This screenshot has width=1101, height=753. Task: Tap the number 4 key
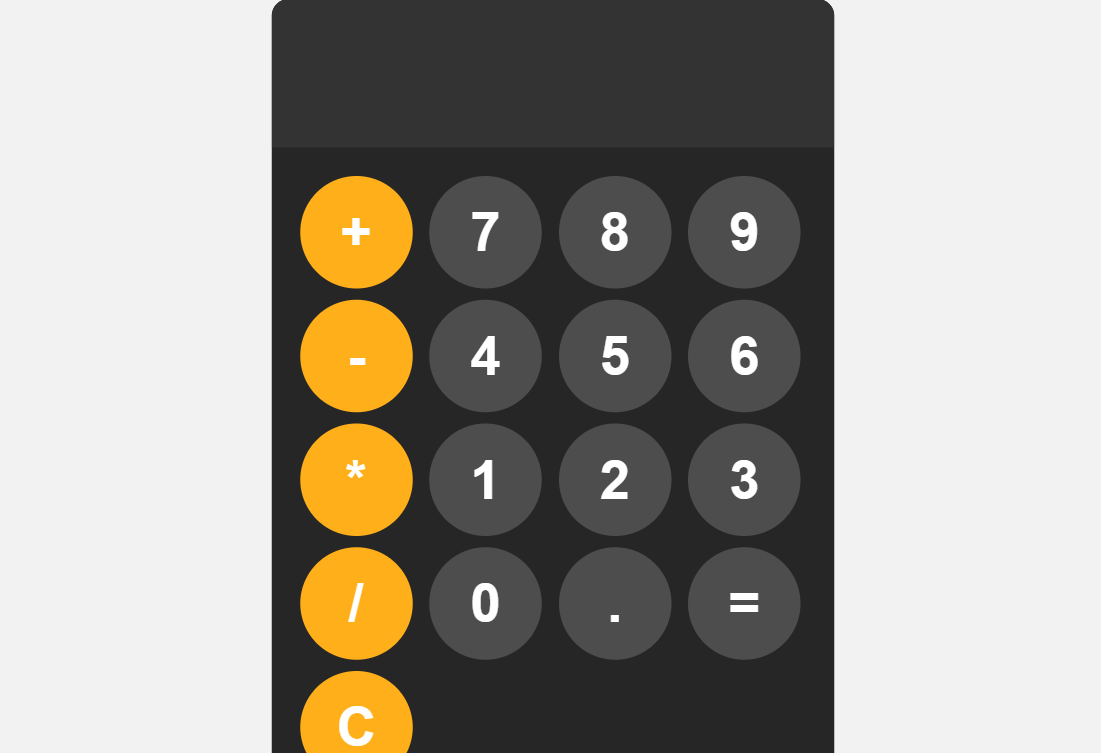tap(485, 356)
